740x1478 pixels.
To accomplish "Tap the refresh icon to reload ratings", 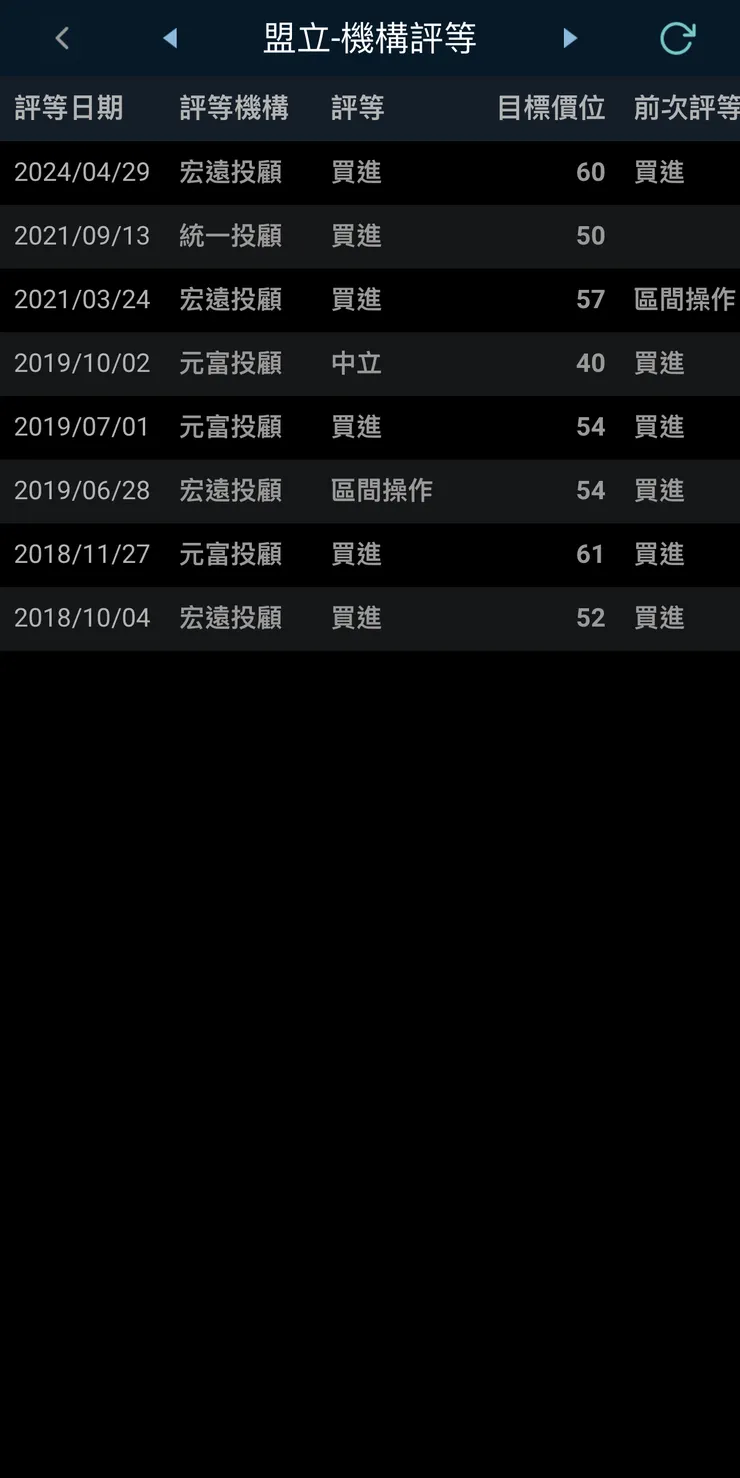I will click(678, 38).
